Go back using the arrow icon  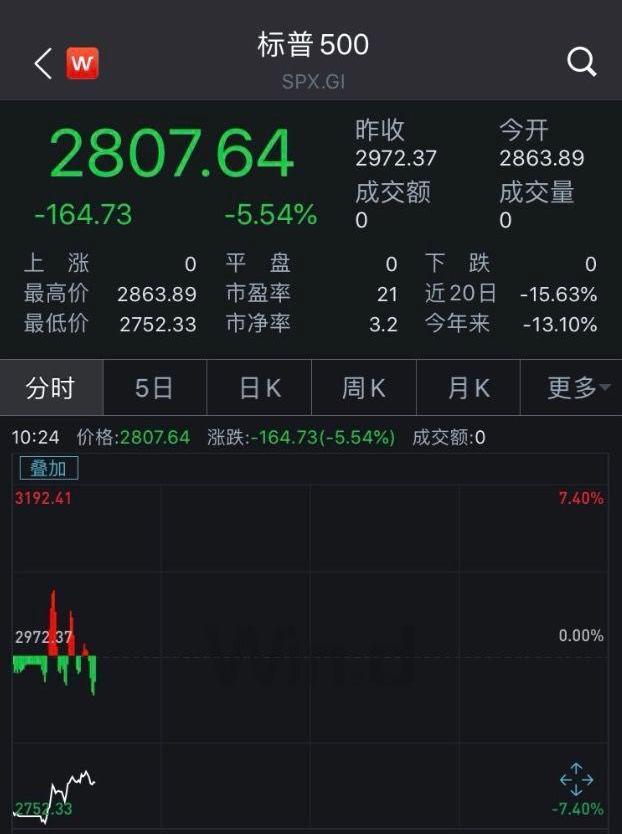click(x=42, y=64)
